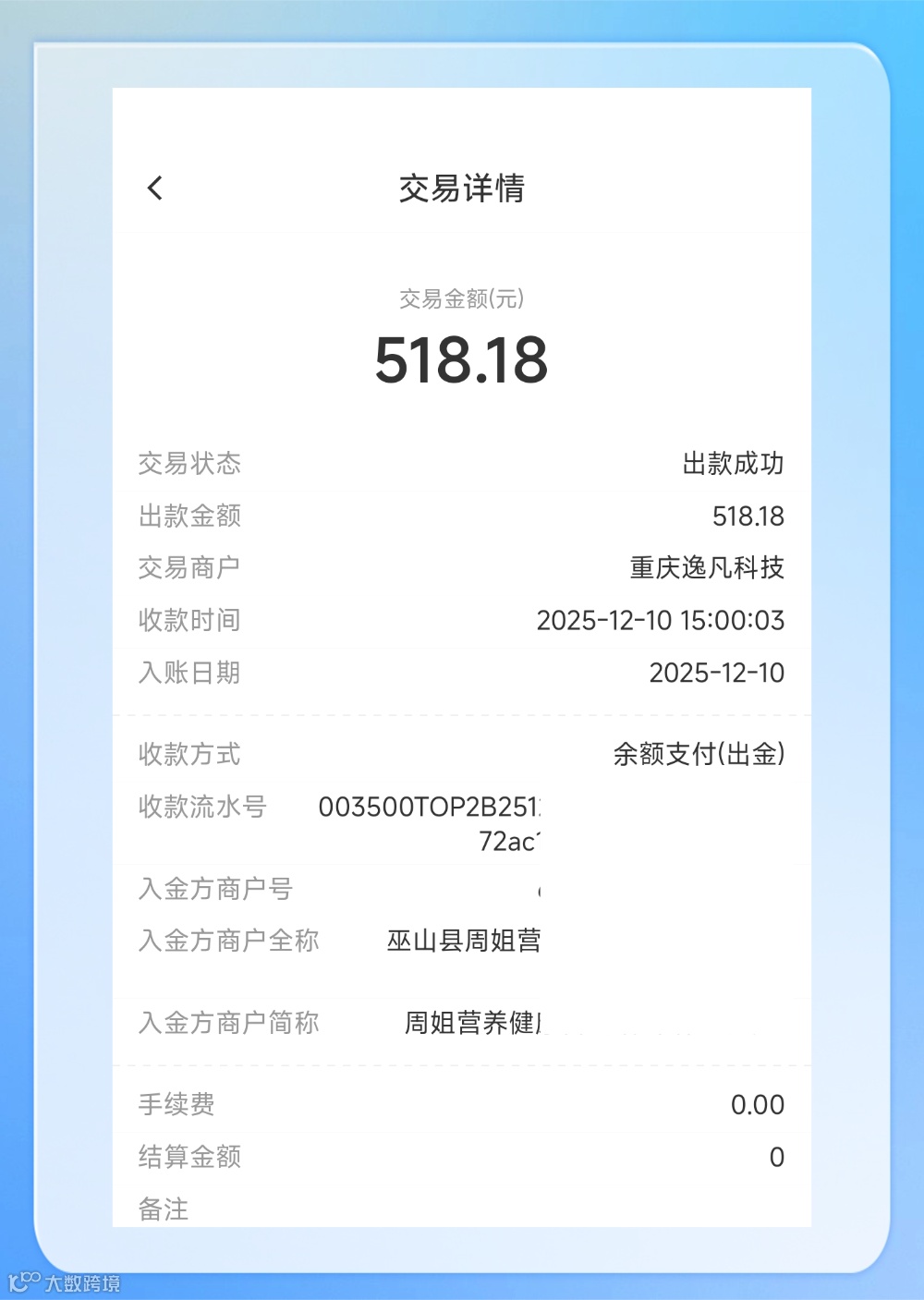Select the 结算金额 settlement value 0
Screen dimensions: 924x1300
777,1157
